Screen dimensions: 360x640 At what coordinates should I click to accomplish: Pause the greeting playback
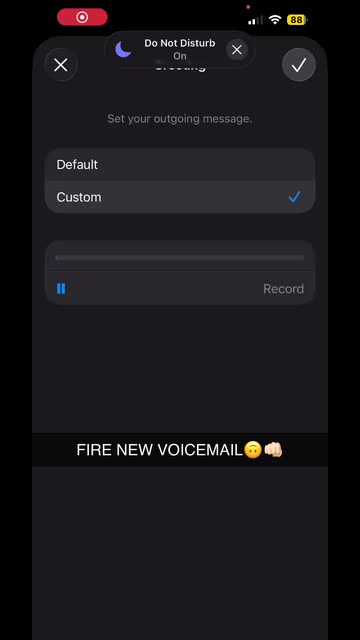pyautogui.click(x=61, y=289)
